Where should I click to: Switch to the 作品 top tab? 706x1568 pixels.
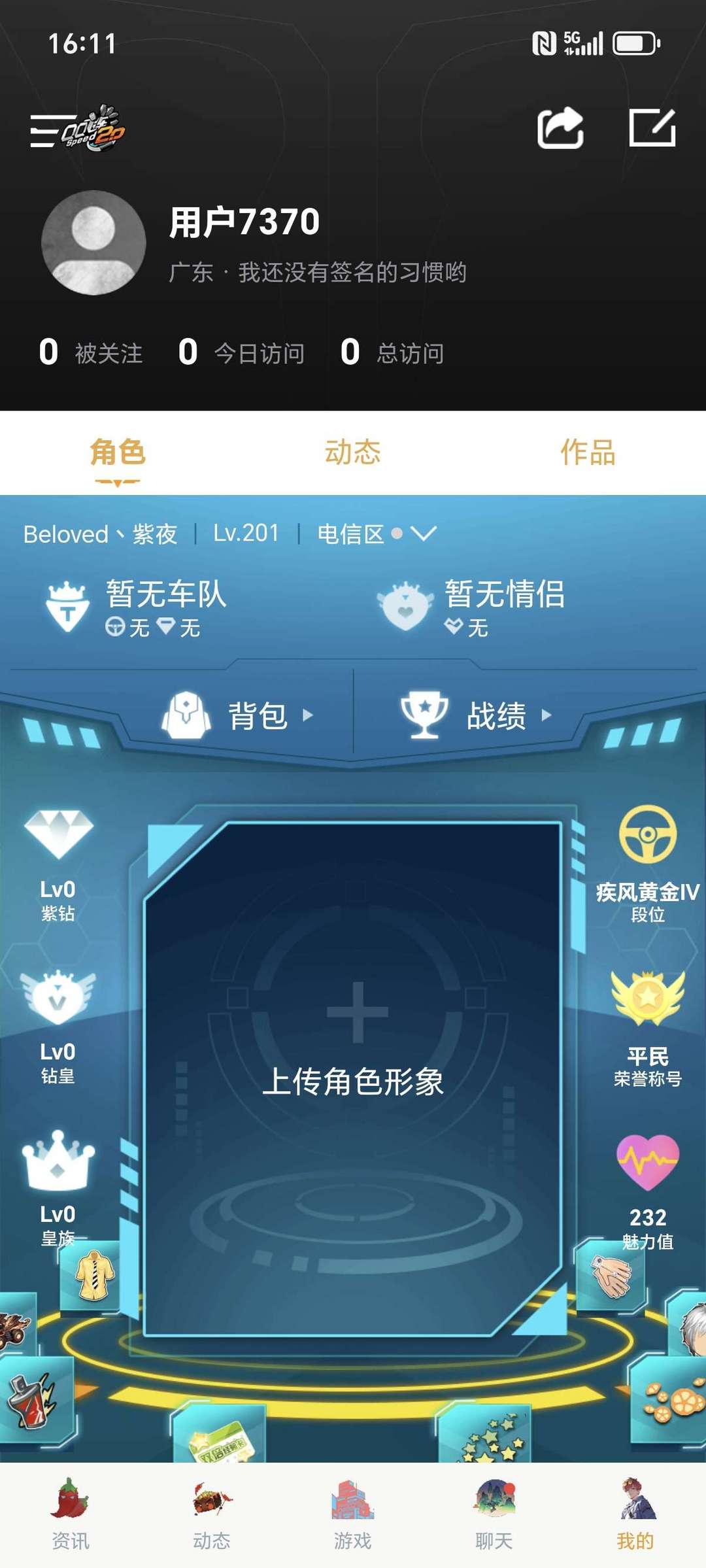tap(587, 452)
